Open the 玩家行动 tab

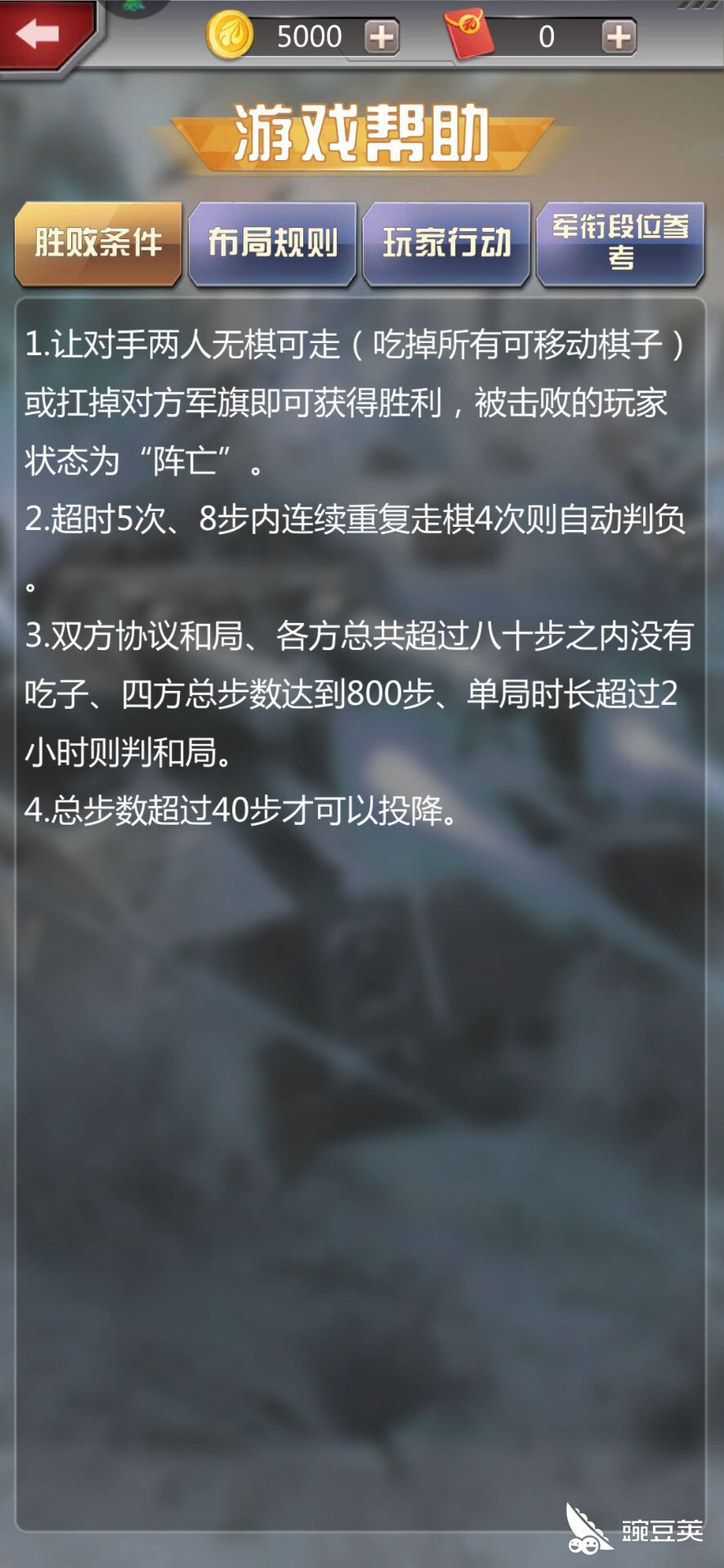pos(446,244)
